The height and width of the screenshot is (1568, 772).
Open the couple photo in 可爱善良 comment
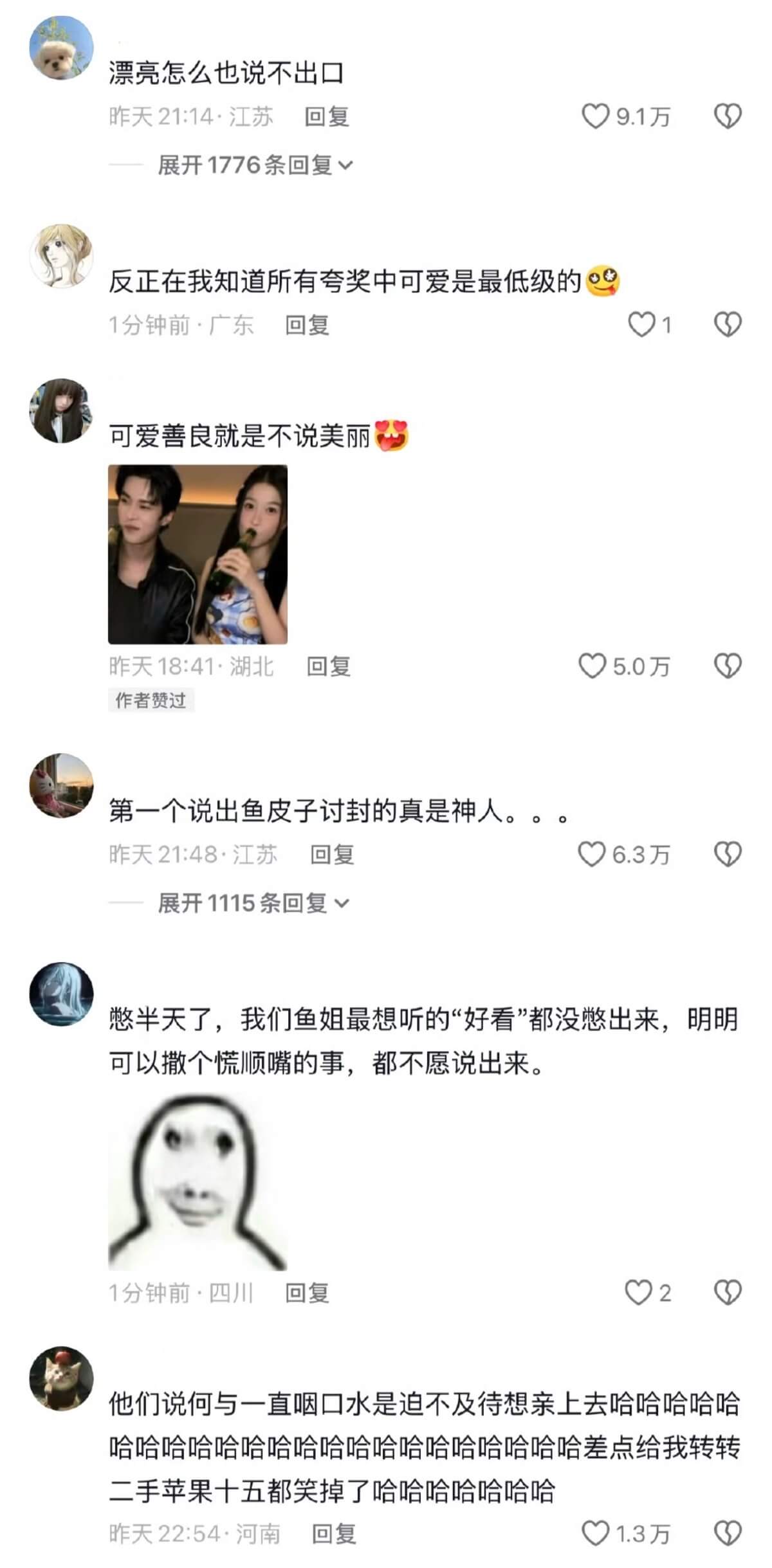coord(198,554)
